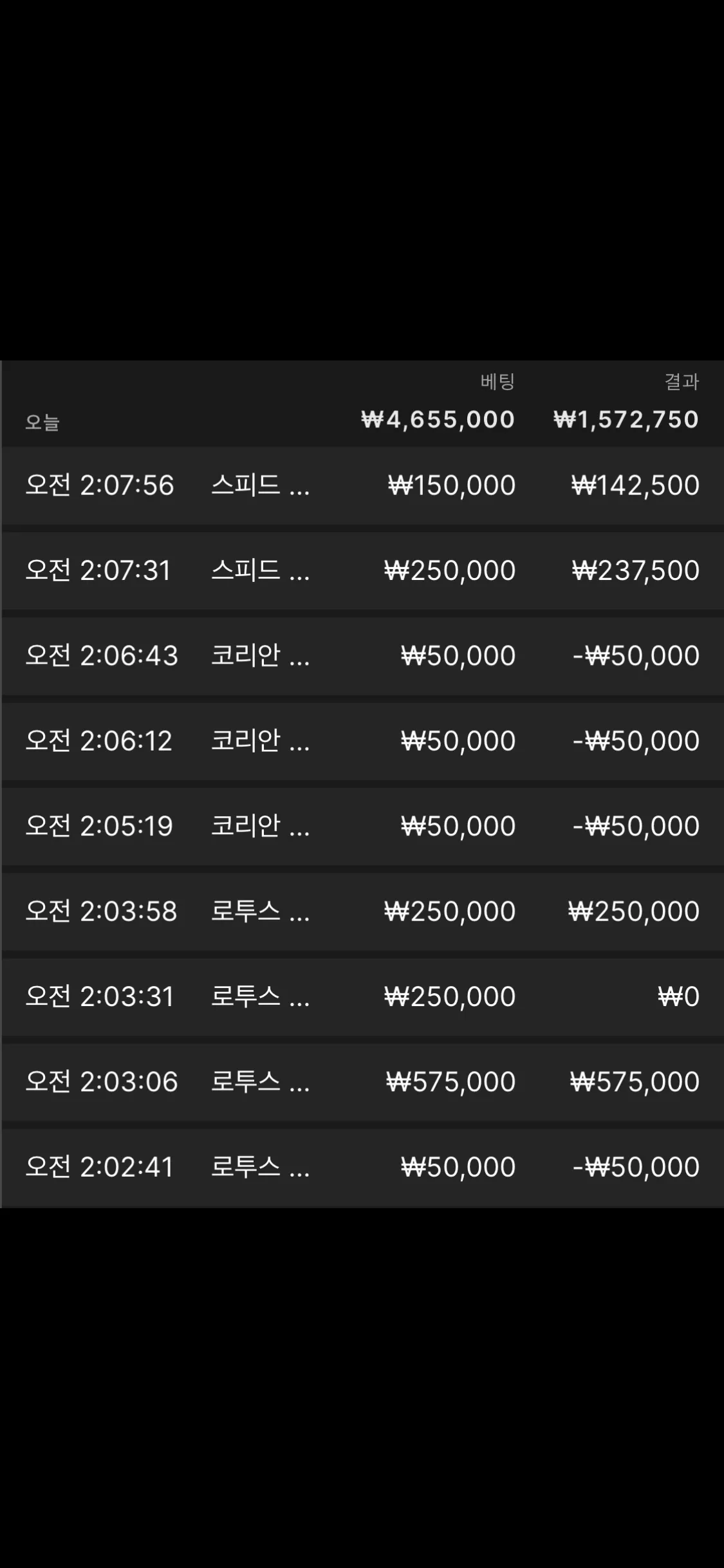View details of the 오전 2:06:43 코리안 bet
The width and height of the screenshot is (724, 1568).
[362, 656]
